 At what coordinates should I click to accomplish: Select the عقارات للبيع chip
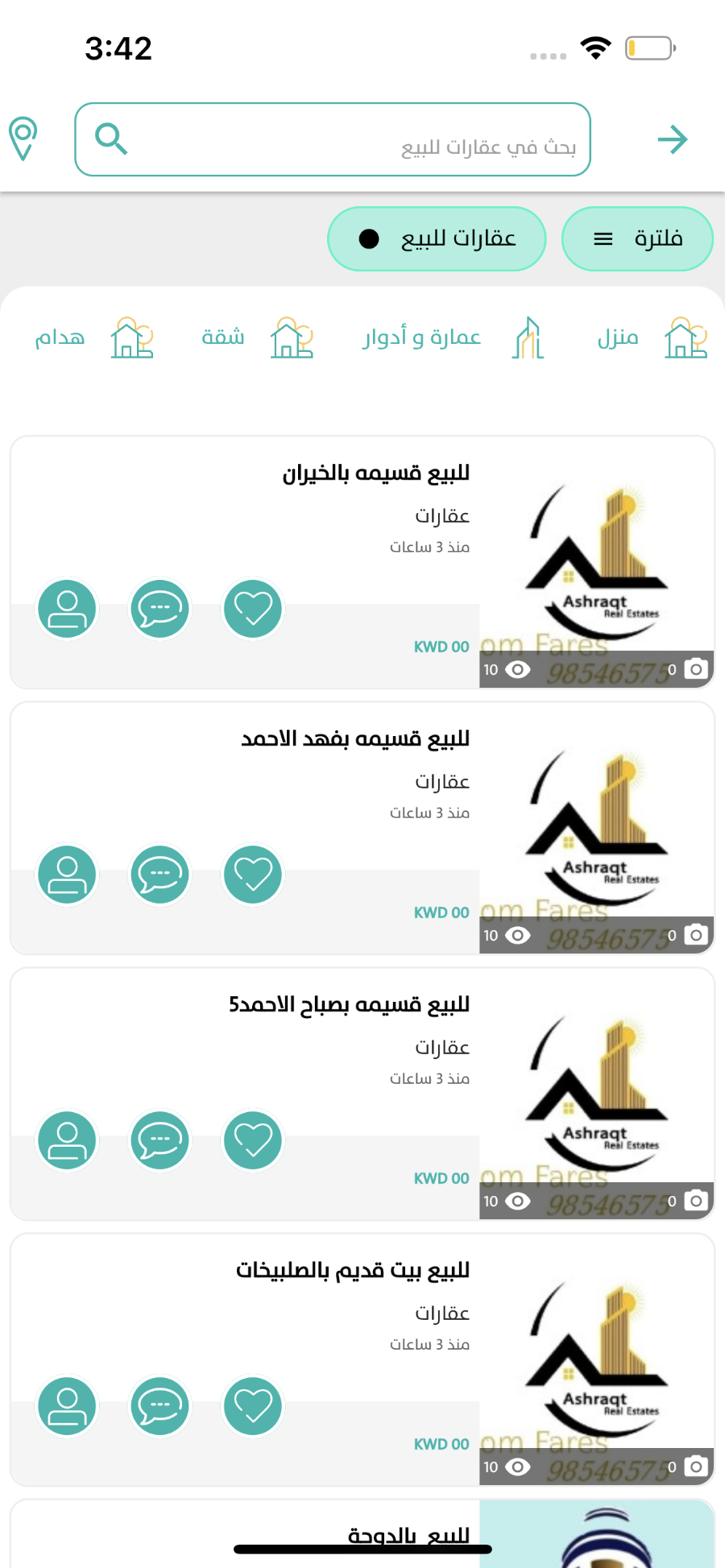click(437, 238)
